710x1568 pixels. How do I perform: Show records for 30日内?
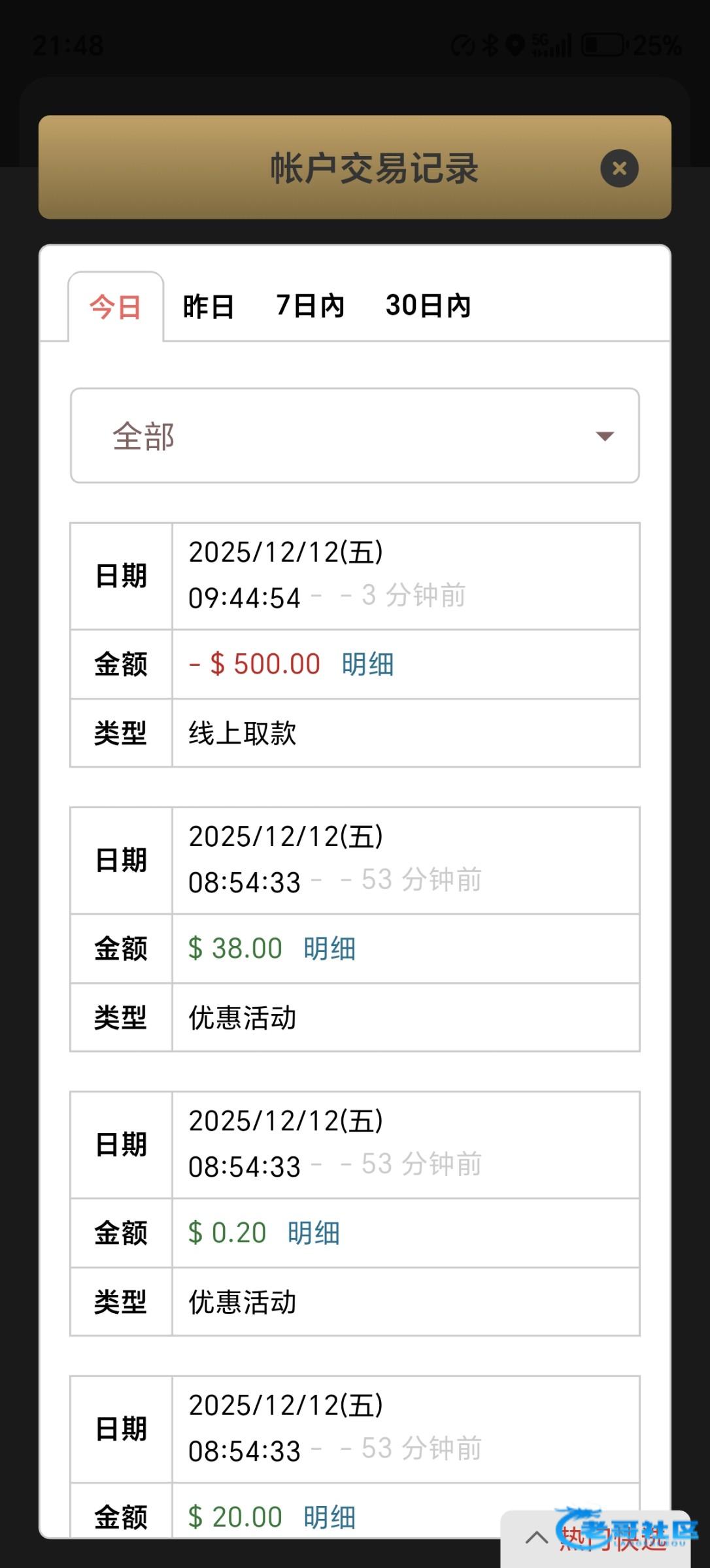pos(428,306)
